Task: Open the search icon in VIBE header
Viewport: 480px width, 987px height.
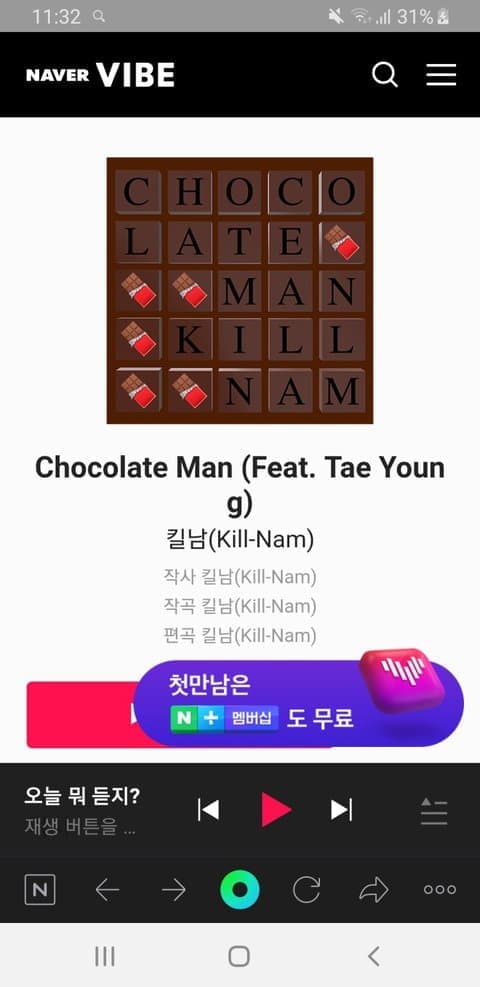Action: coord(384,76)
